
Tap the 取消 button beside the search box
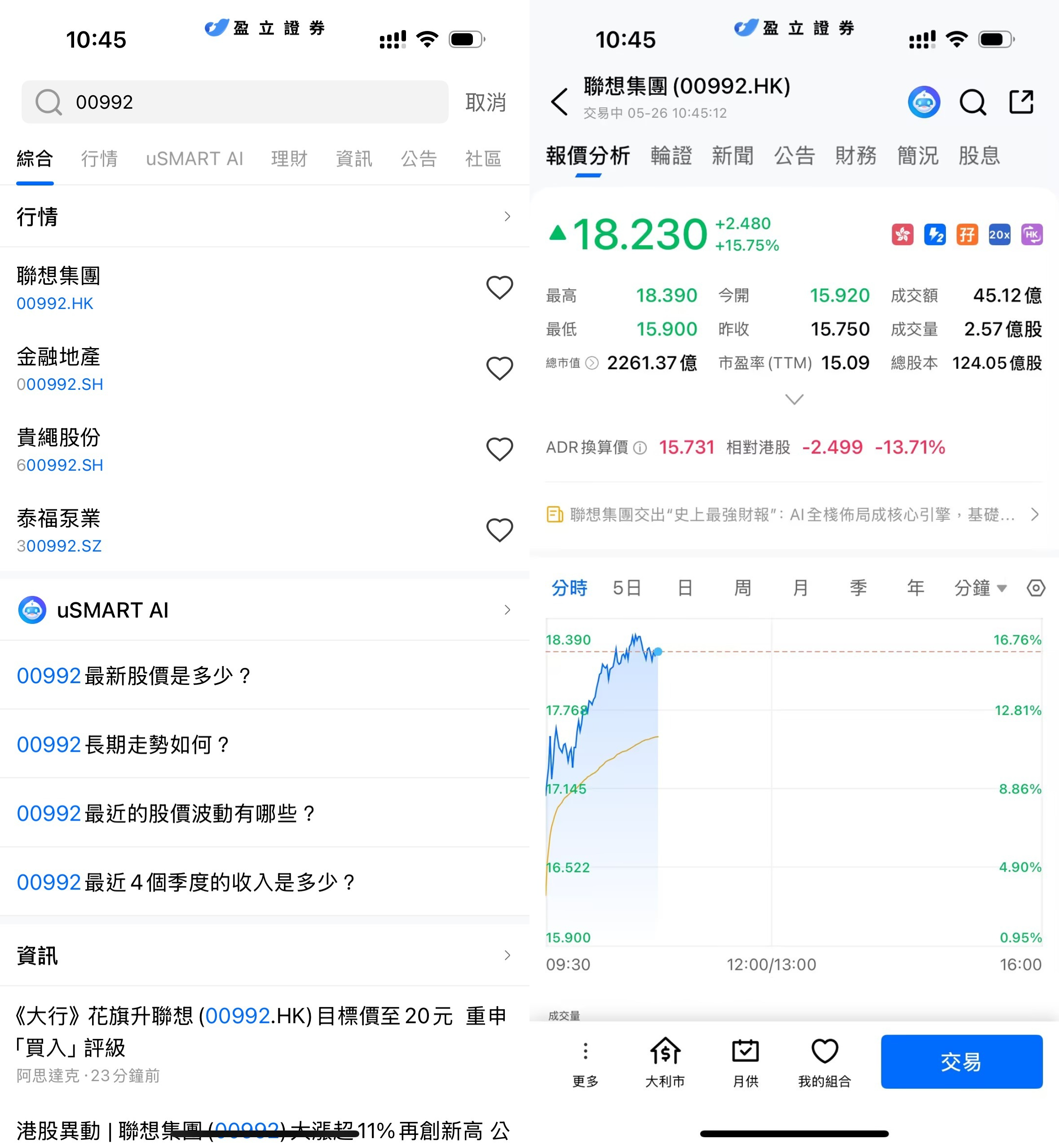tap(485, 102)
